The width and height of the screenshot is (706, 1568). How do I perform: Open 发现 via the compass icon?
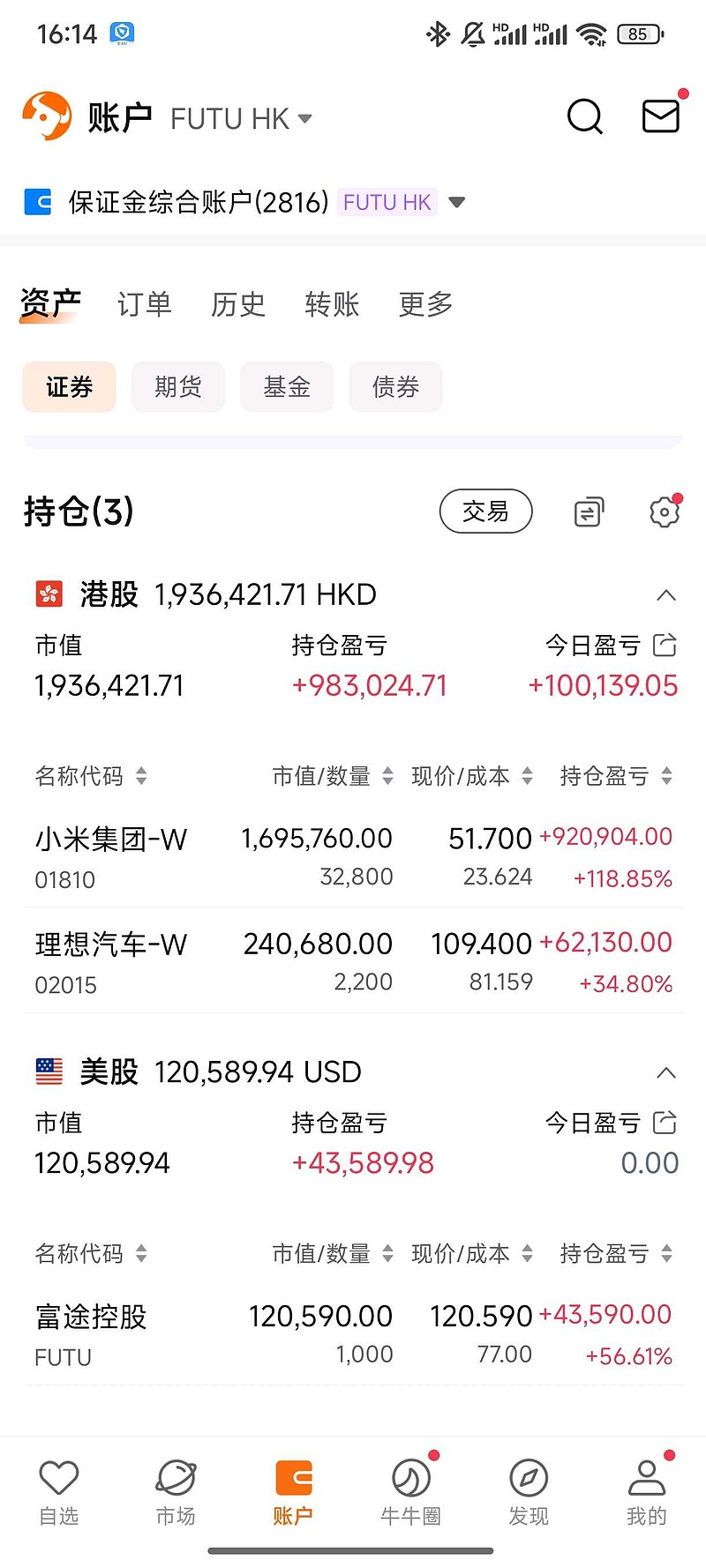click(x=528, y=1490)
